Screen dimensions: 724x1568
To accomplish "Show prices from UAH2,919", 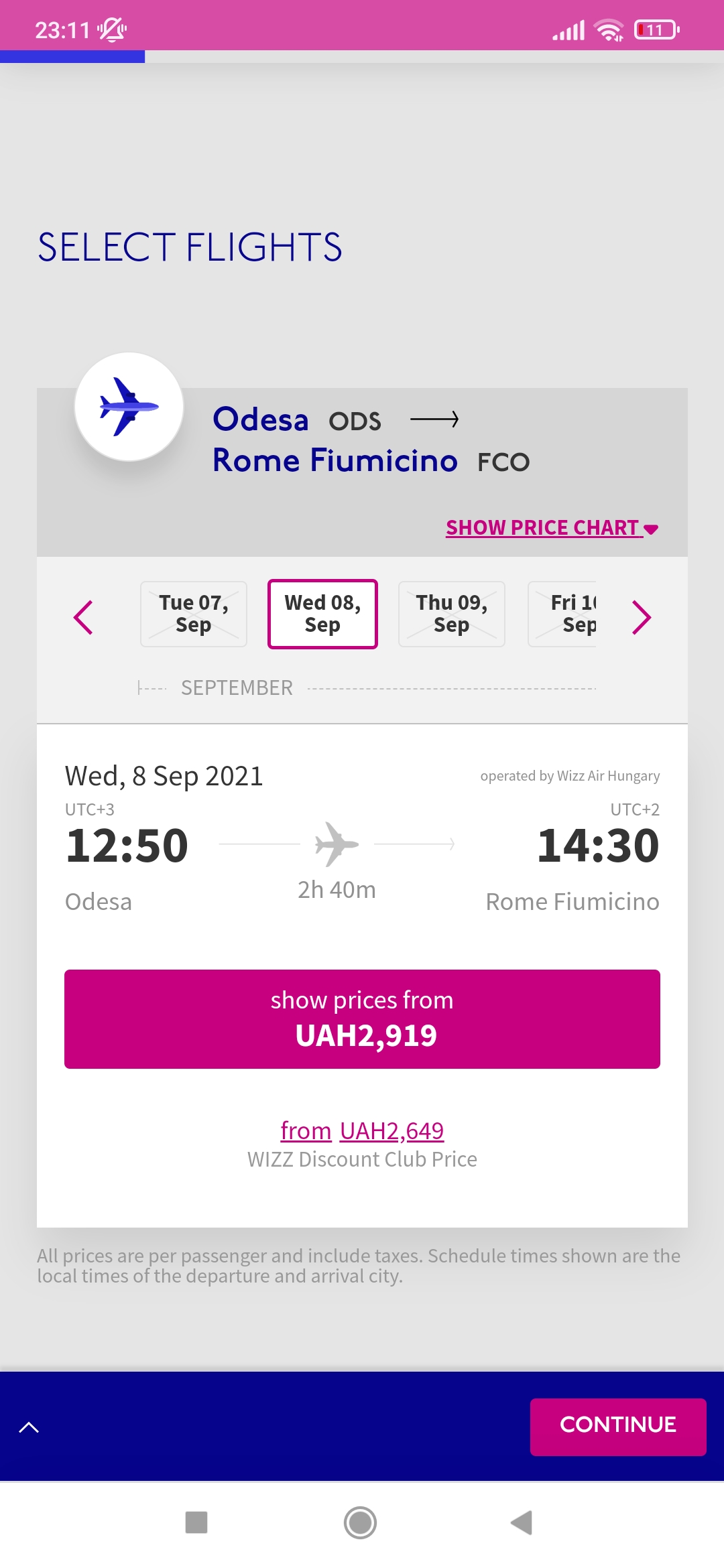I will coord(362,1019).
